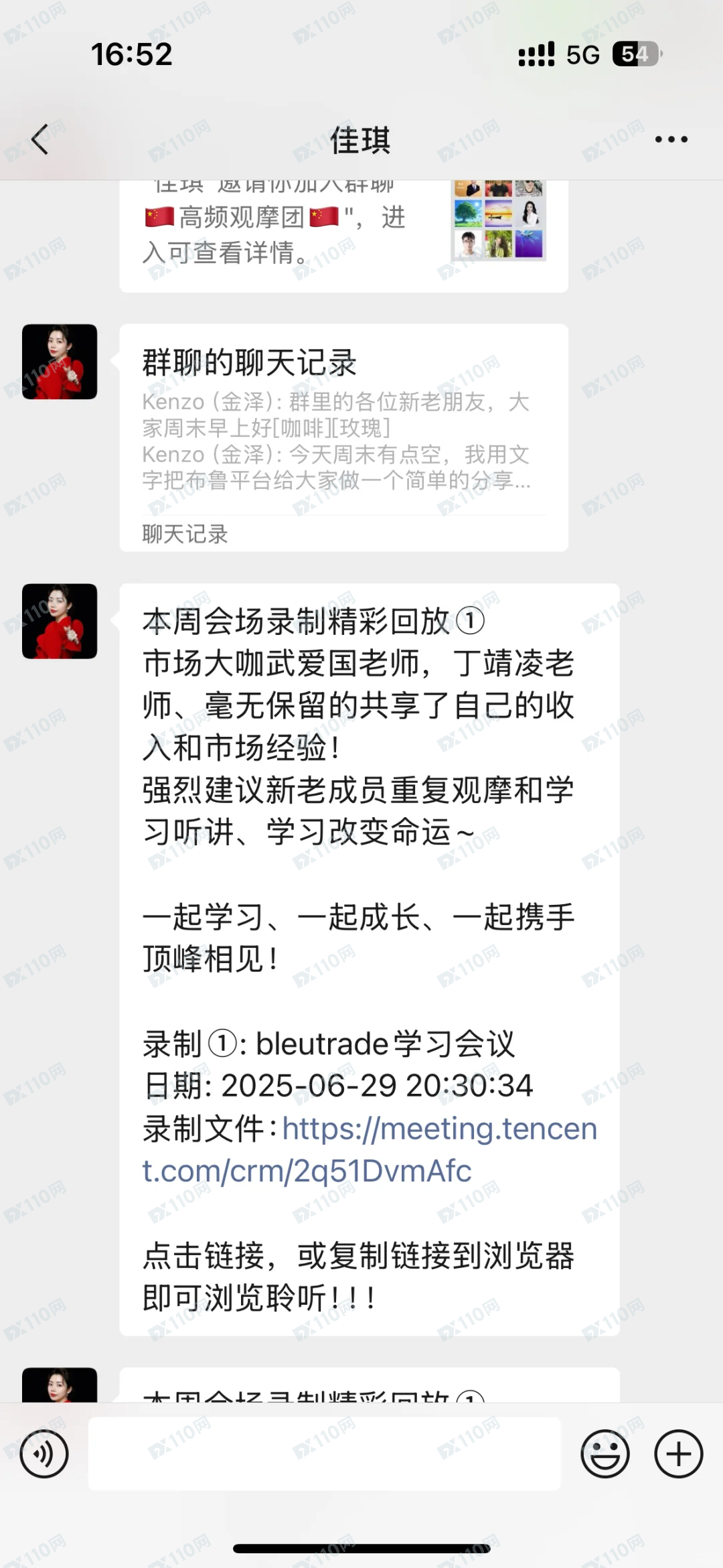Go back from the 佳琪 chat

(x=40, y=139)
